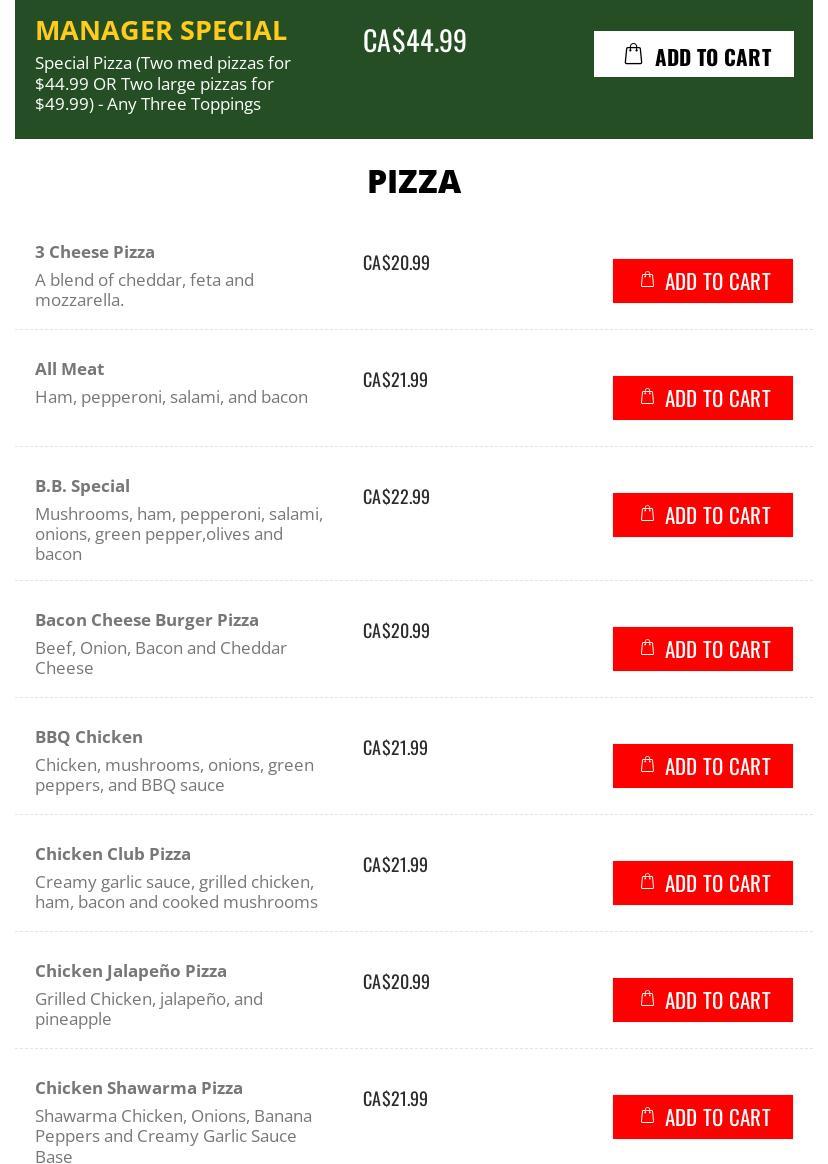Add Chicken Club Pizza to cart

pyautogui.click(x=702, y=883)
